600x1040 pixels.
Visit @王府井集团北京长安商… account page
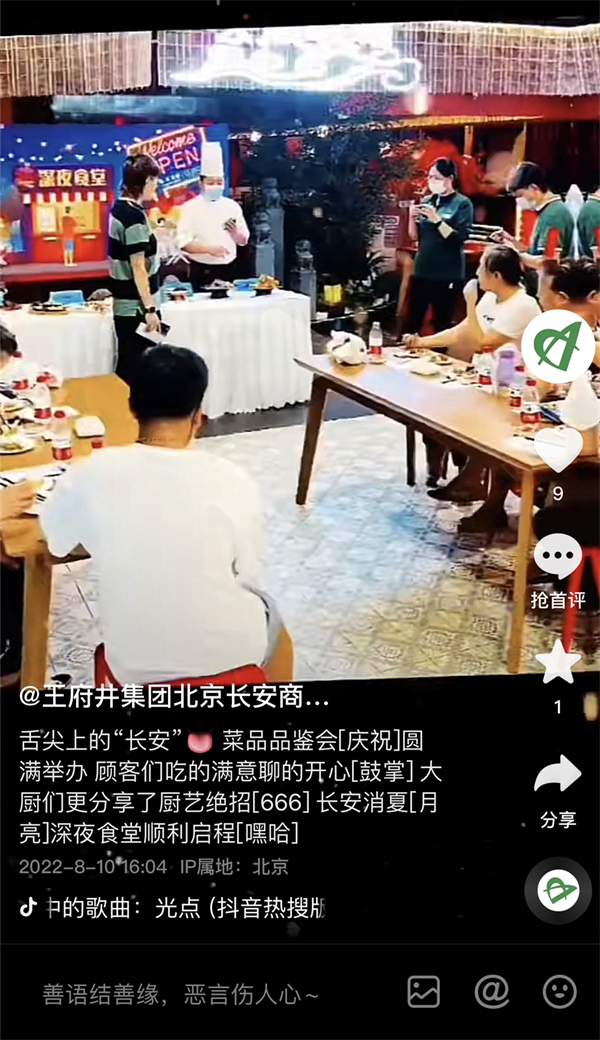point(175,697)
